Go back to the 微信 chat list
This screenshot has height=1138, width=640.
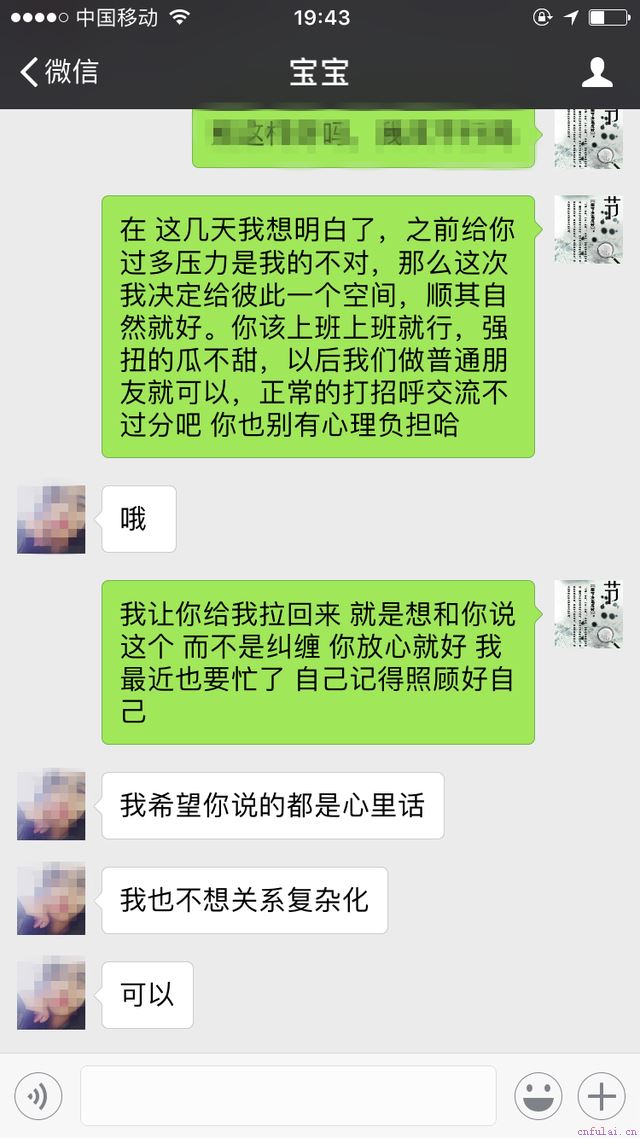pos(60,72)
